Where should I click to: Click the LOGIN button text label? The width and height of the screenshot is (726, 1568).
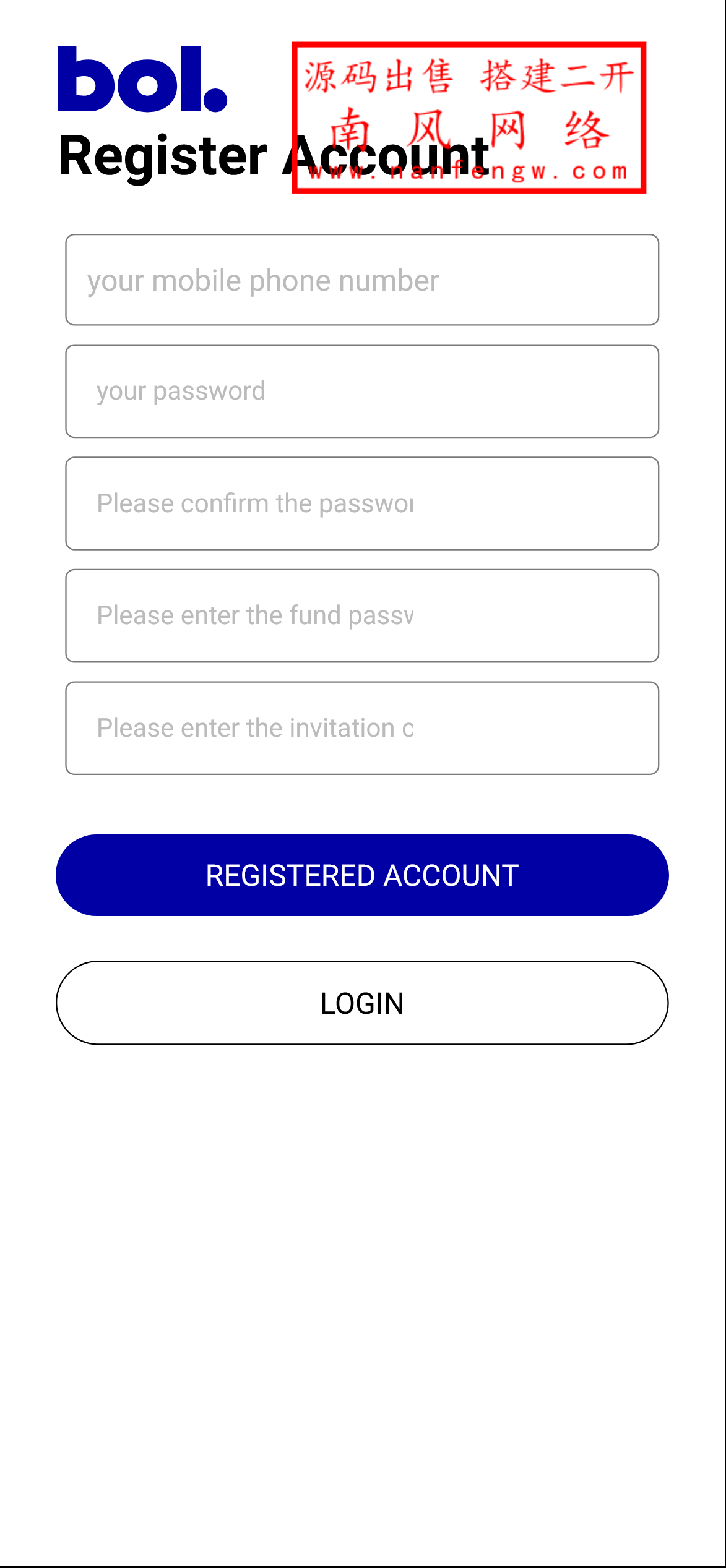(x=362, y=1003)
